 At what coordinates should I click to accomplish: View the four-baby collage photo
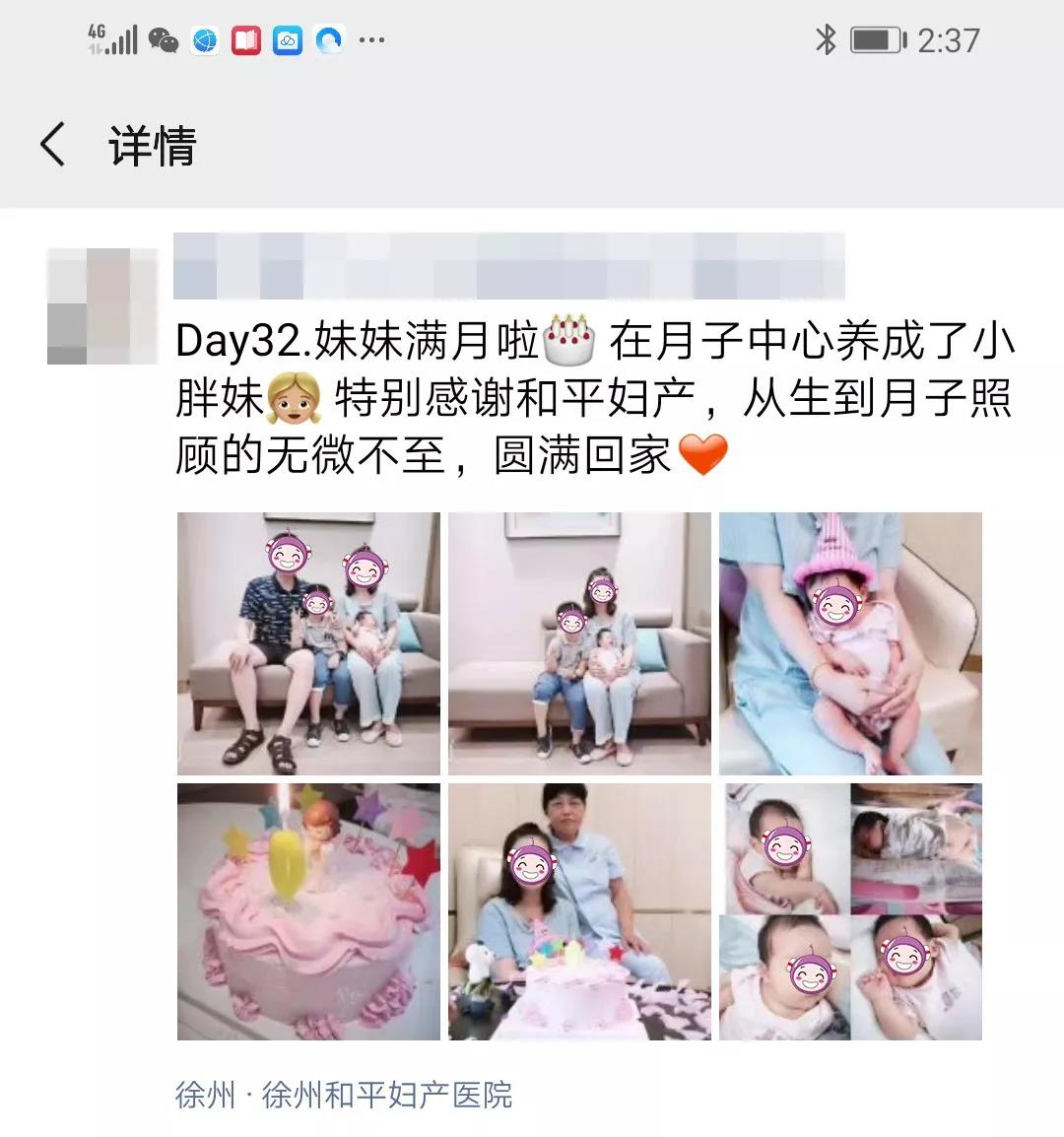coord(850,912)
